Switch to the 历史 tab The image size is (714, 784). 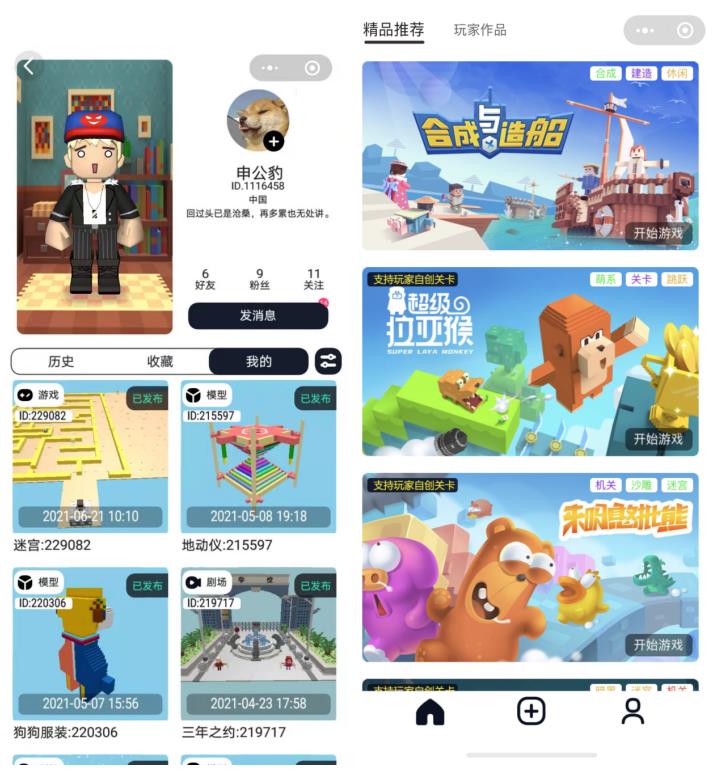(61, 361)
